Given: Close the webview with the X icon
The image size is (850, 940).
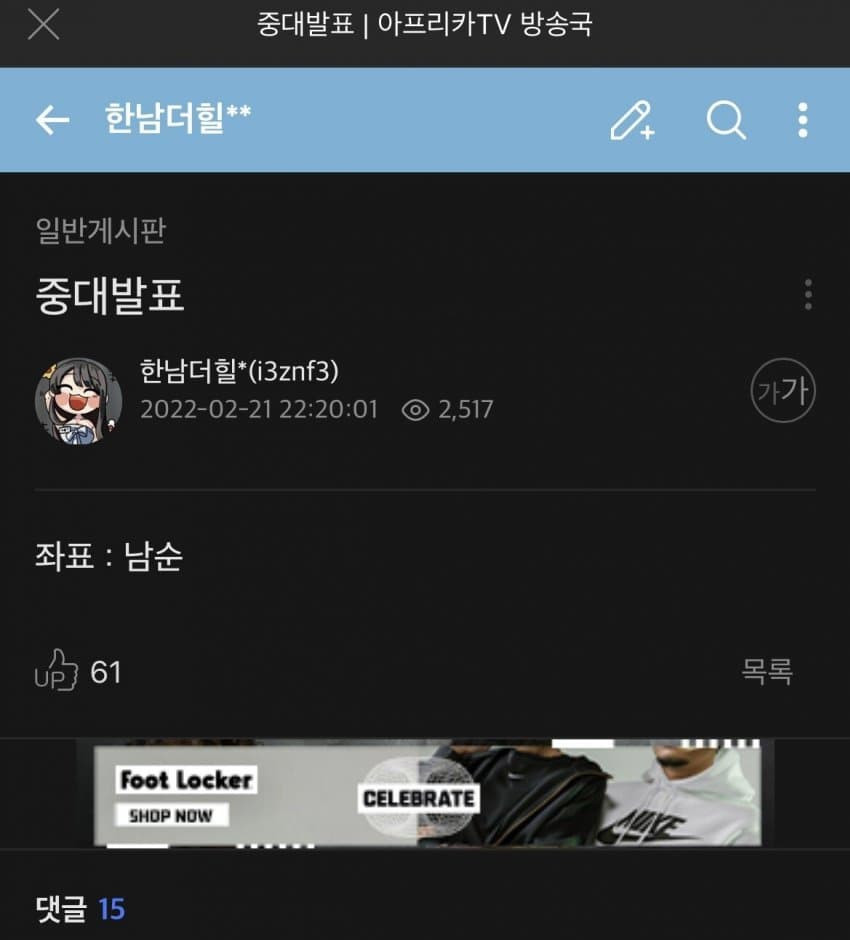Looking at the screenshot, I should pos(43,24).
